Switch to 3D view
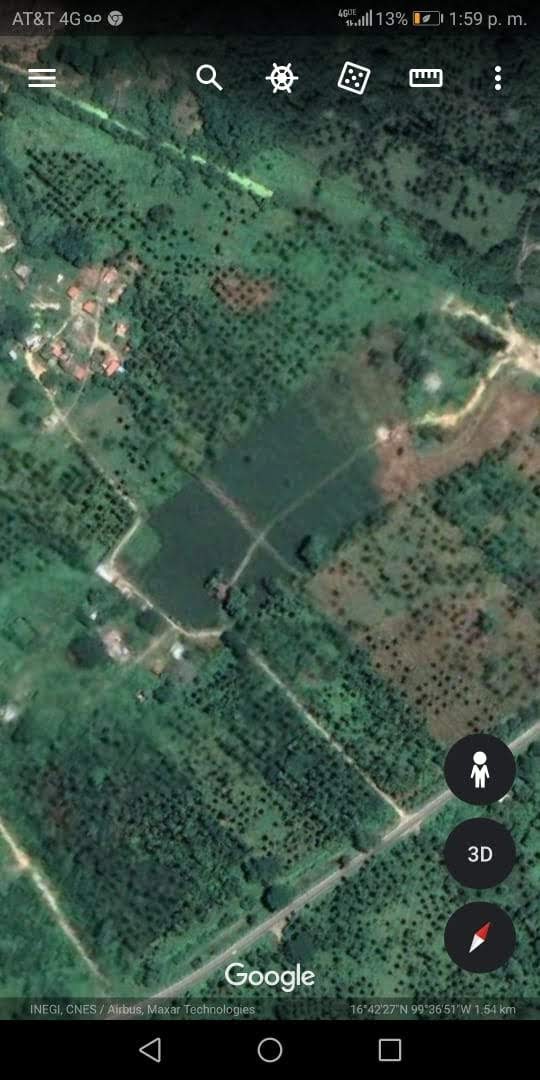The image size is (540, 1080). (480, 853)
